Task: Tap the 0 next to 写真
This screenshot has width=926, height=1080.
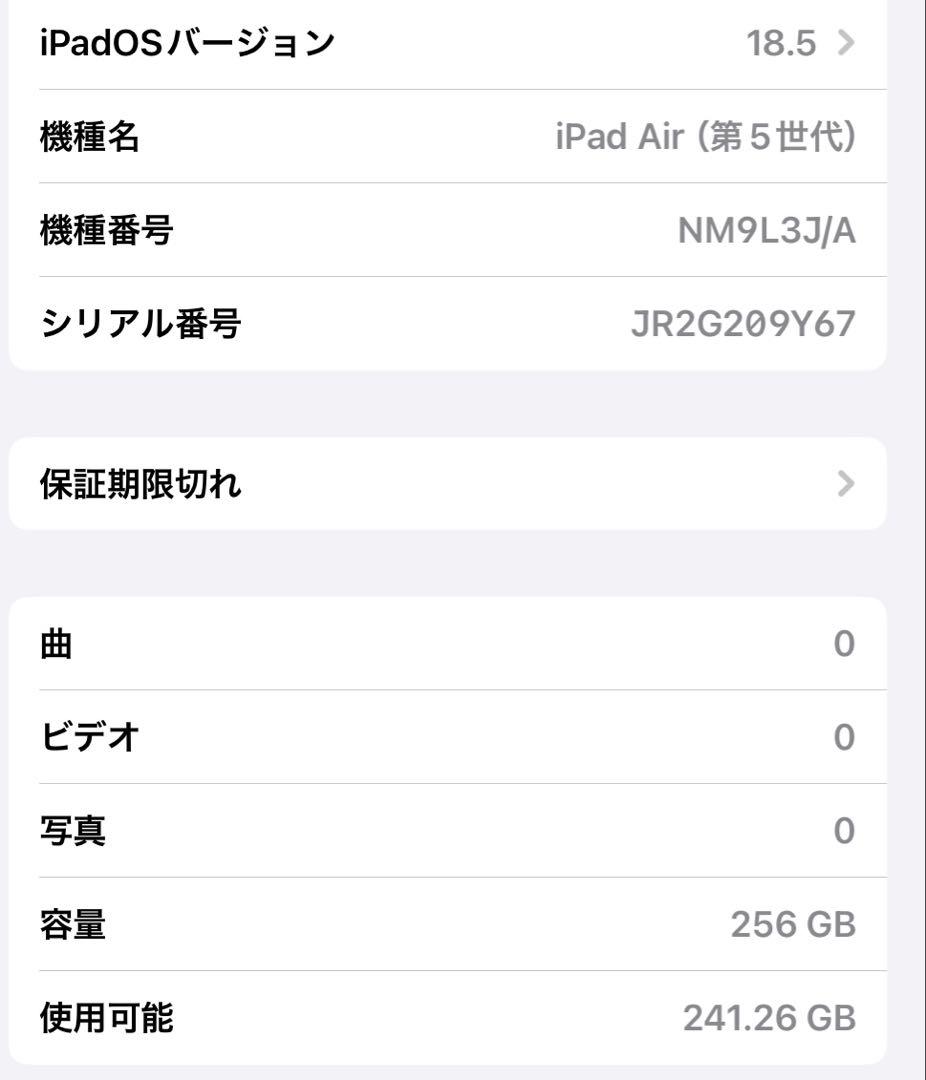Action: pos(847,830)
